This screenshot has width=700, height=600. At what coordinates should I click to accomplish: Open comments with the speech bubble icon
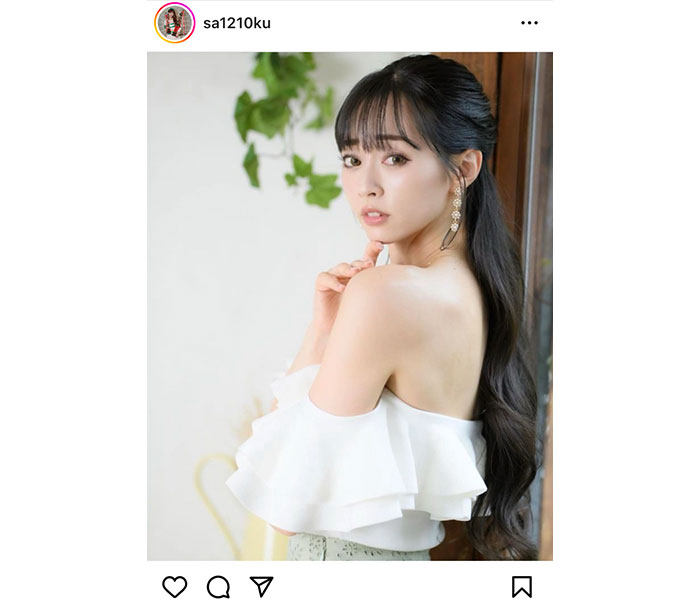tap(218, 586)
